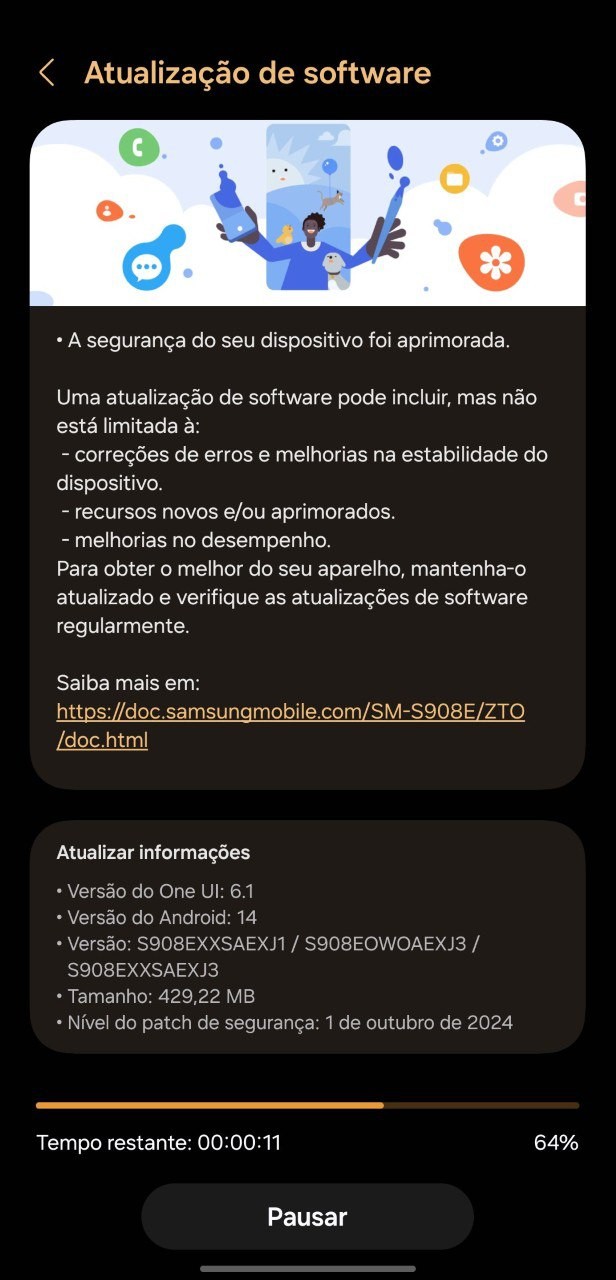Open the doc.samsungmobile.com link

(x=290, y=712)
